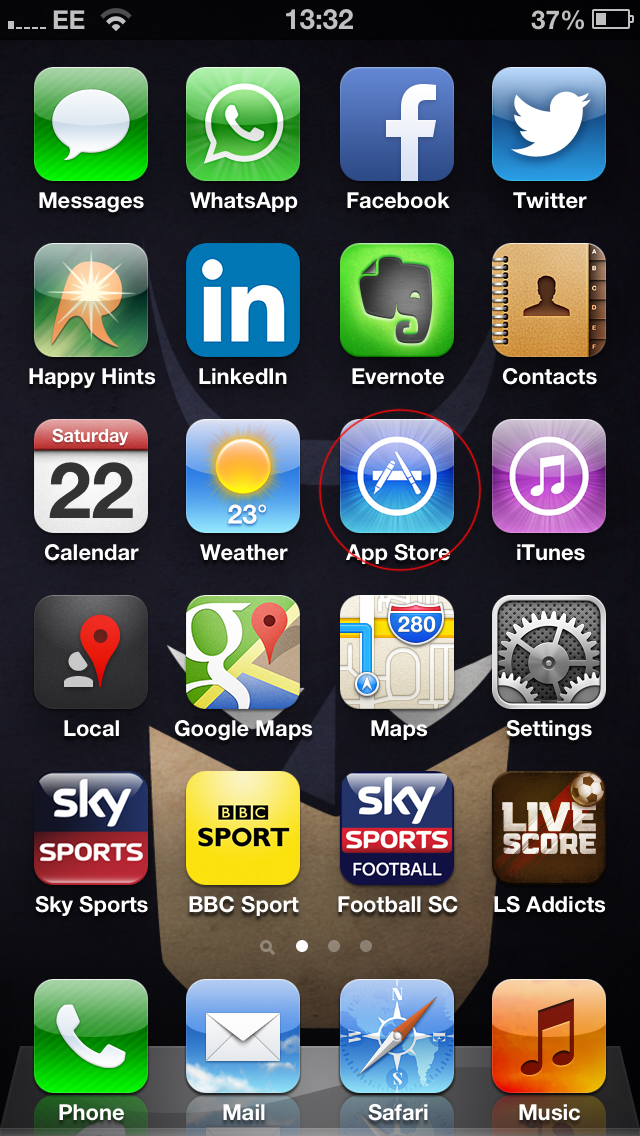Open Mail from the dock
The width and height of the screenshot is (640, 1136).
point(243,1036)
